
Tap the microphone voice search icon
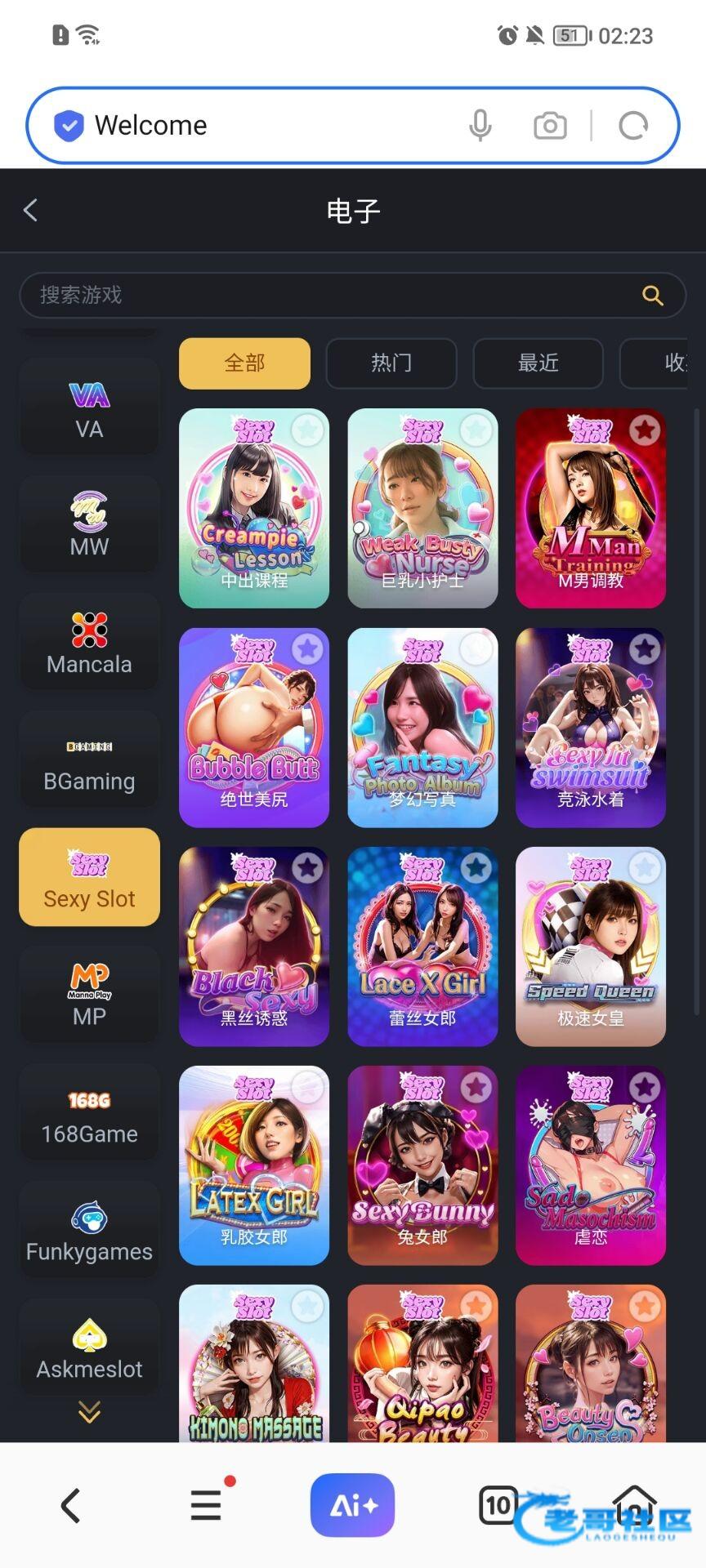coord(480,126)
